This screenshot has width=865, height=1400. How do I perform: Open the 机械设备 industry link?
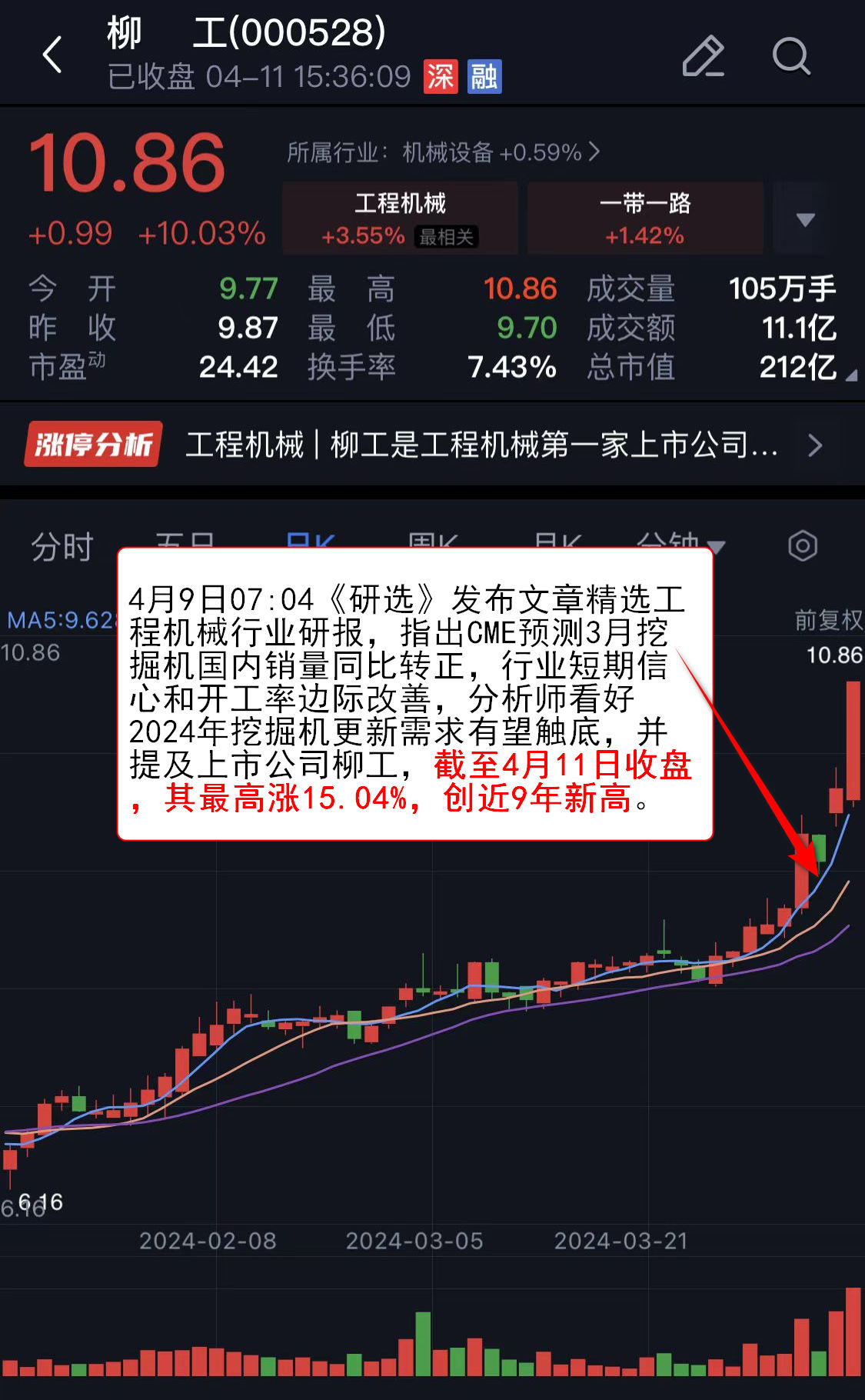(444, 152)
